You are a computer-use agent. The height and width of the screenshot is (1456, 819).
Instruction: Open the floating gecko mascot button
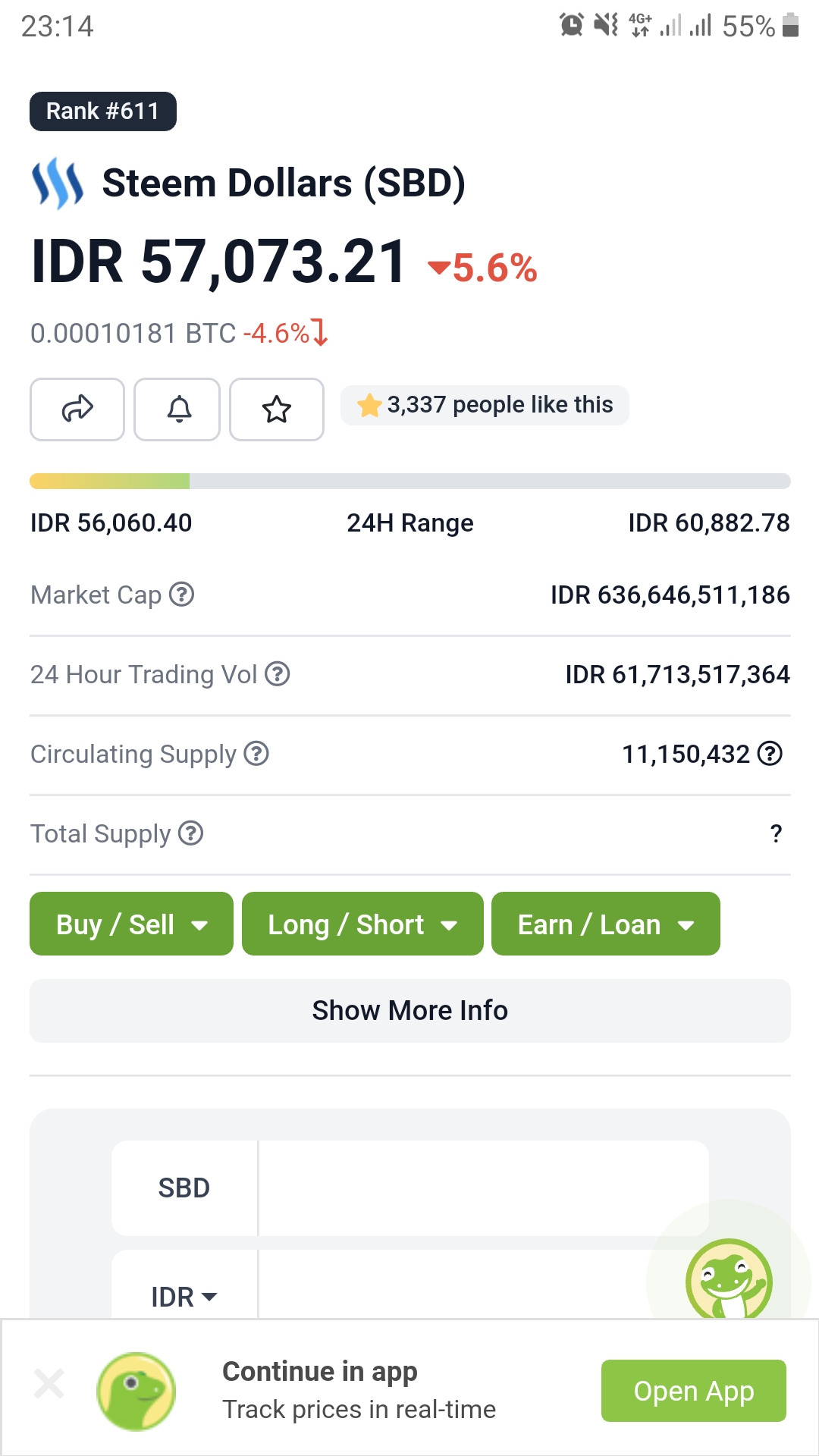click(728, 1280)
